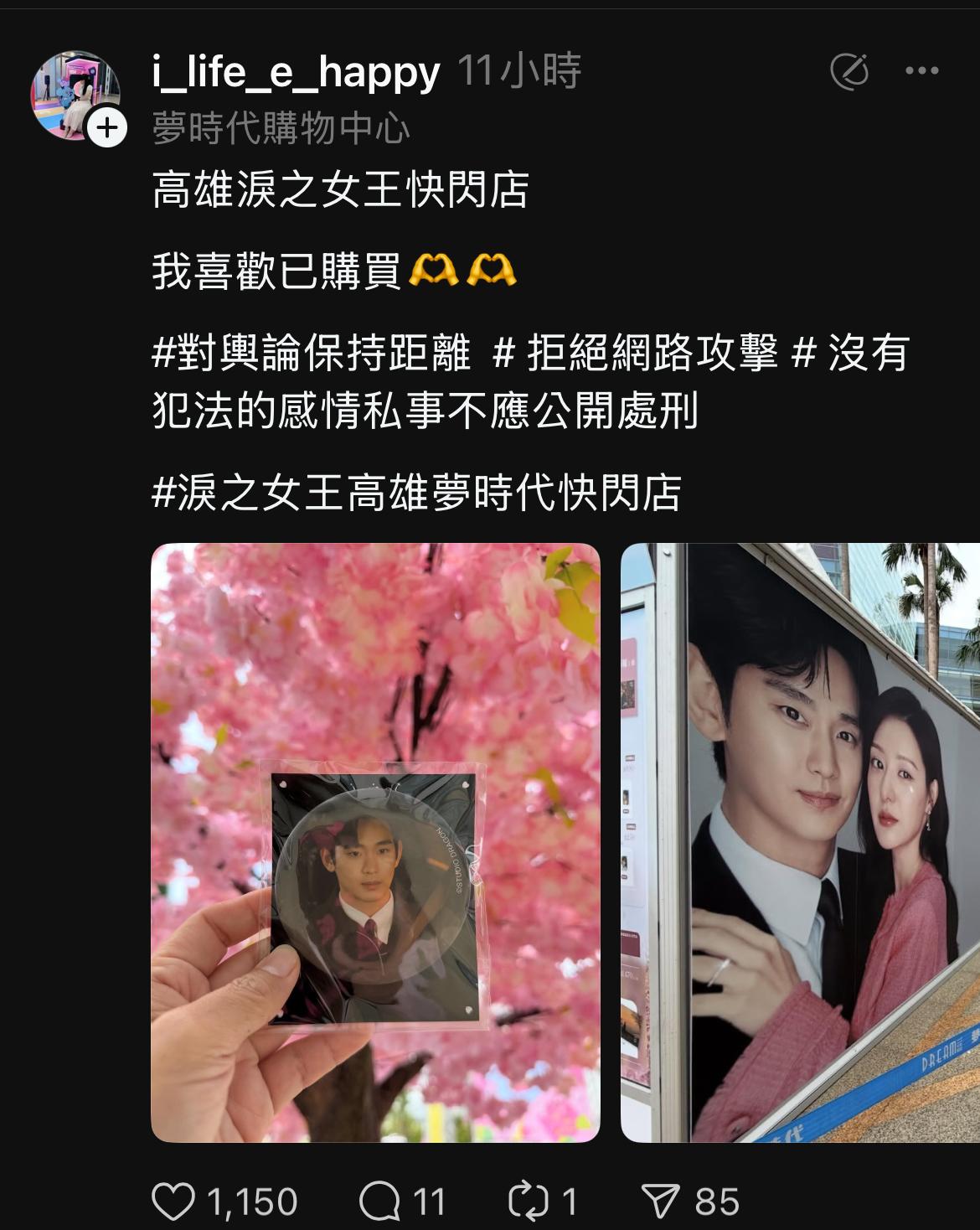980x1230 pixels.
Task: Open the three-dot overflow menu
Action: 922,72
